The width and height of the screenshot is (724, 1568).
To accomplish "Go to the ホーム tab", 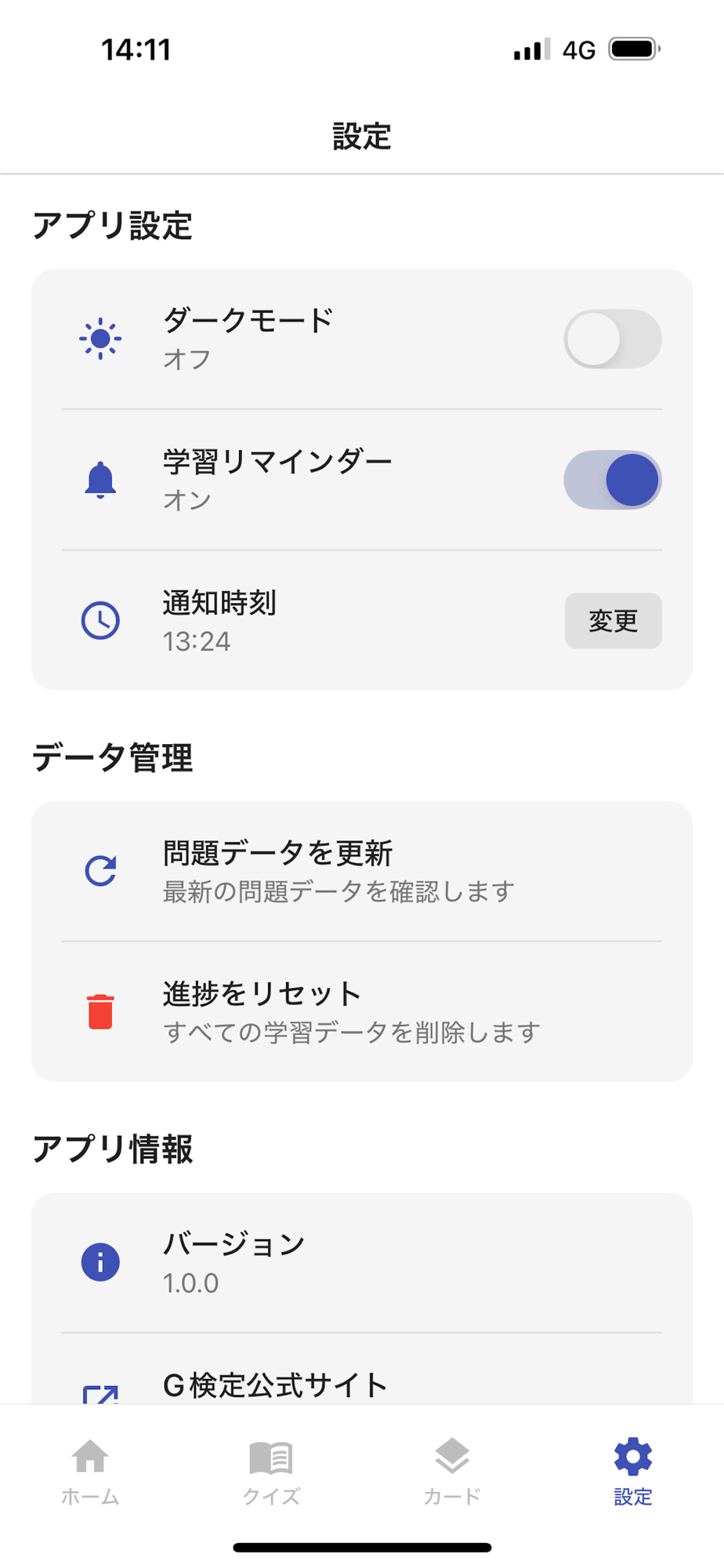I will [x=90, y=1472].
